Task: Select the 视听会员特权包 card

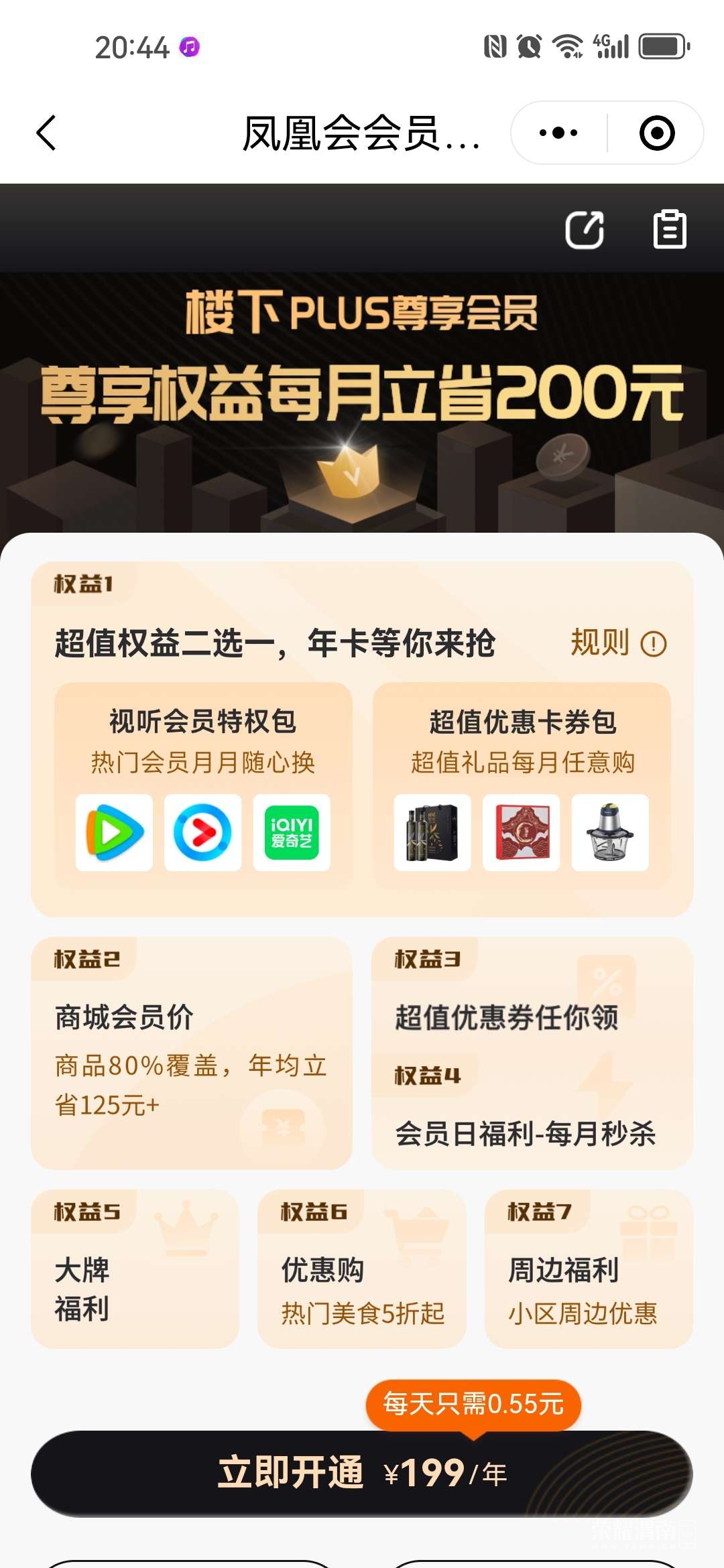Action: [x=203, y=784]
